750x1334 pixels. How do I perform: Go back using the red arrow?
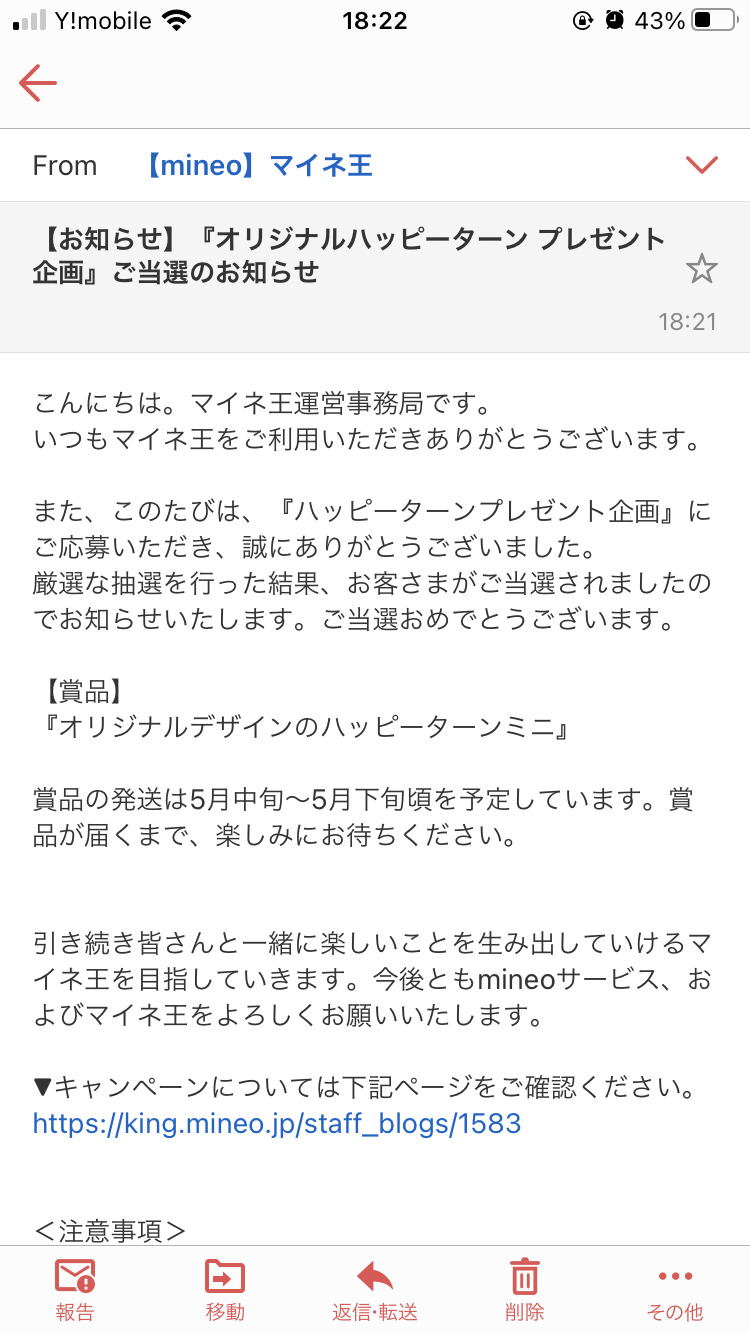tap(38, 83)
